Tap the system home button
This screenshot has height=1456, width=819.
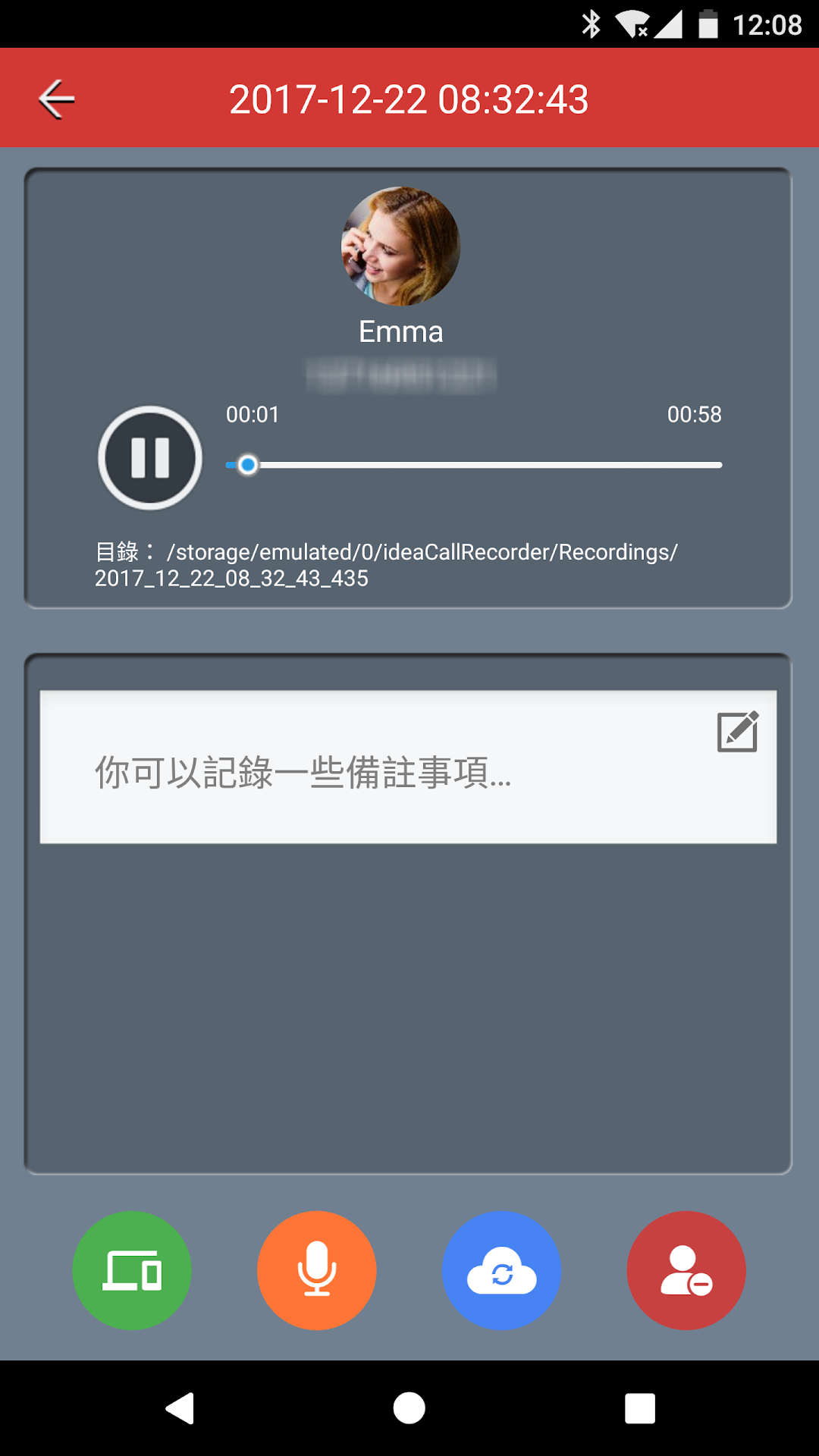pos(409,1408)
